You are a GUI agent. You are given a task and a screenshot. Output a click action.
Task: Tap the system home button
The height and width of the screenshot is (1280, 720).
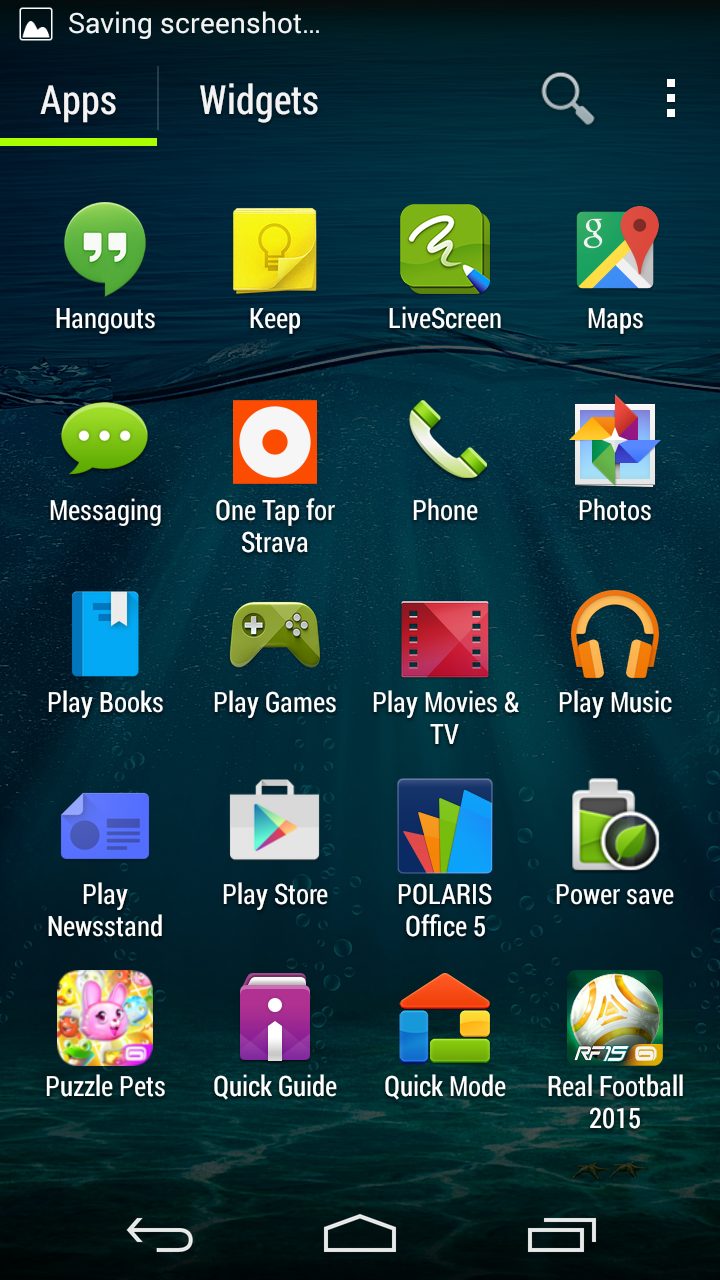coord(360,1234)
